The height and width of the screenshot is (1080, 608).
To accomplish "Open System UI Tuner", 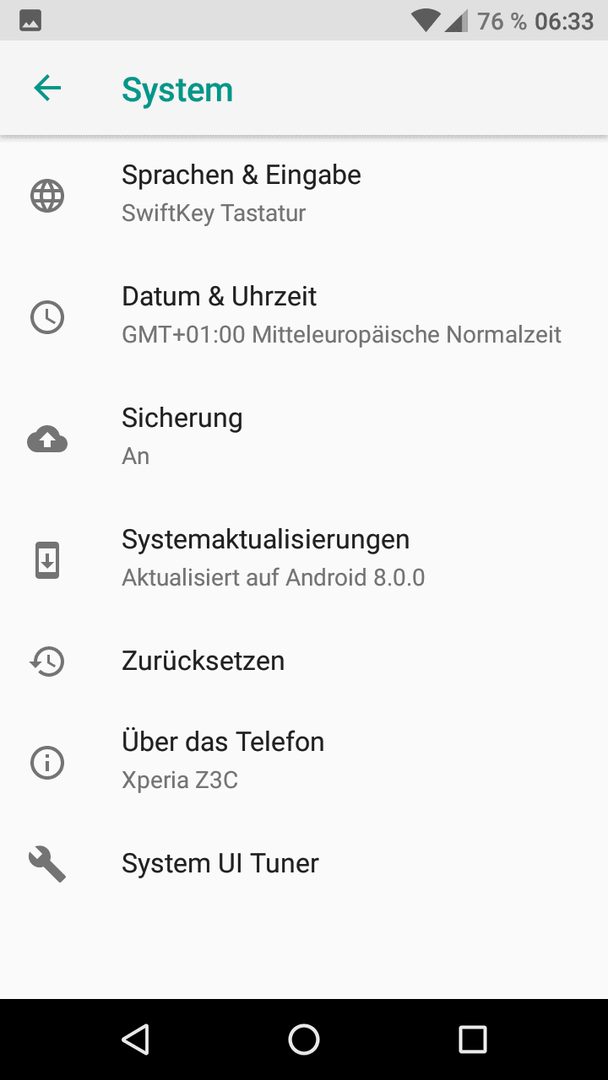I will 304,864.
